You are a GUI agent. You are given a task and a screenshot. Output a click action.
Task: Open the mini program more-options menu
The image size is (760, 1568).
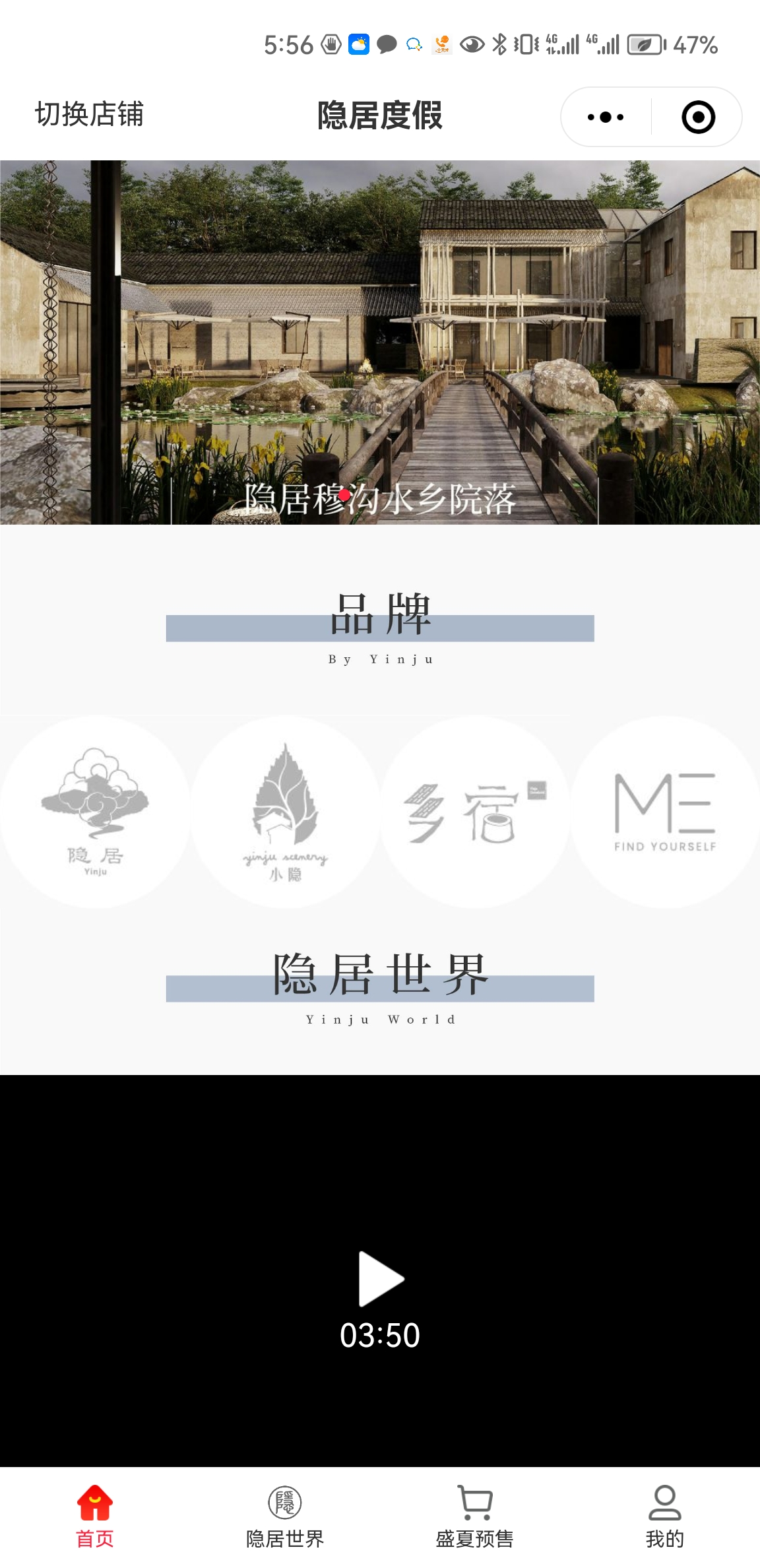(x=606, y=117)
